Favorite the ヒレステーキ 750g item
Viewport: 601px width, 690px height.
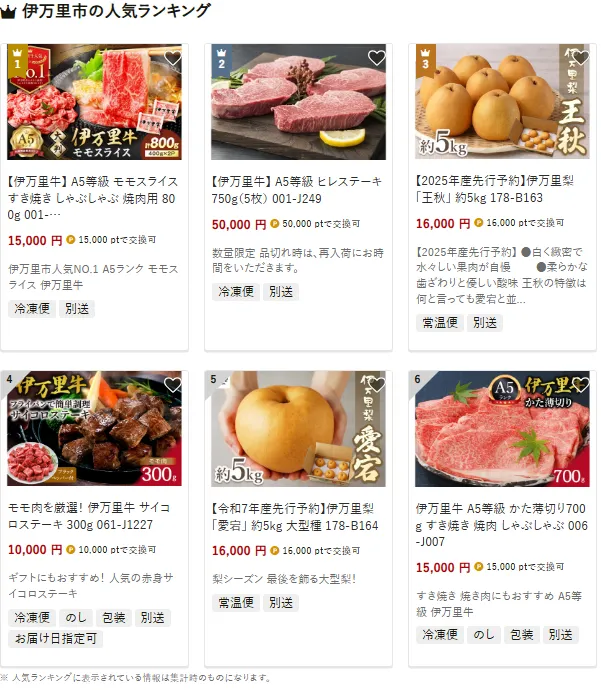coord(376,58)
